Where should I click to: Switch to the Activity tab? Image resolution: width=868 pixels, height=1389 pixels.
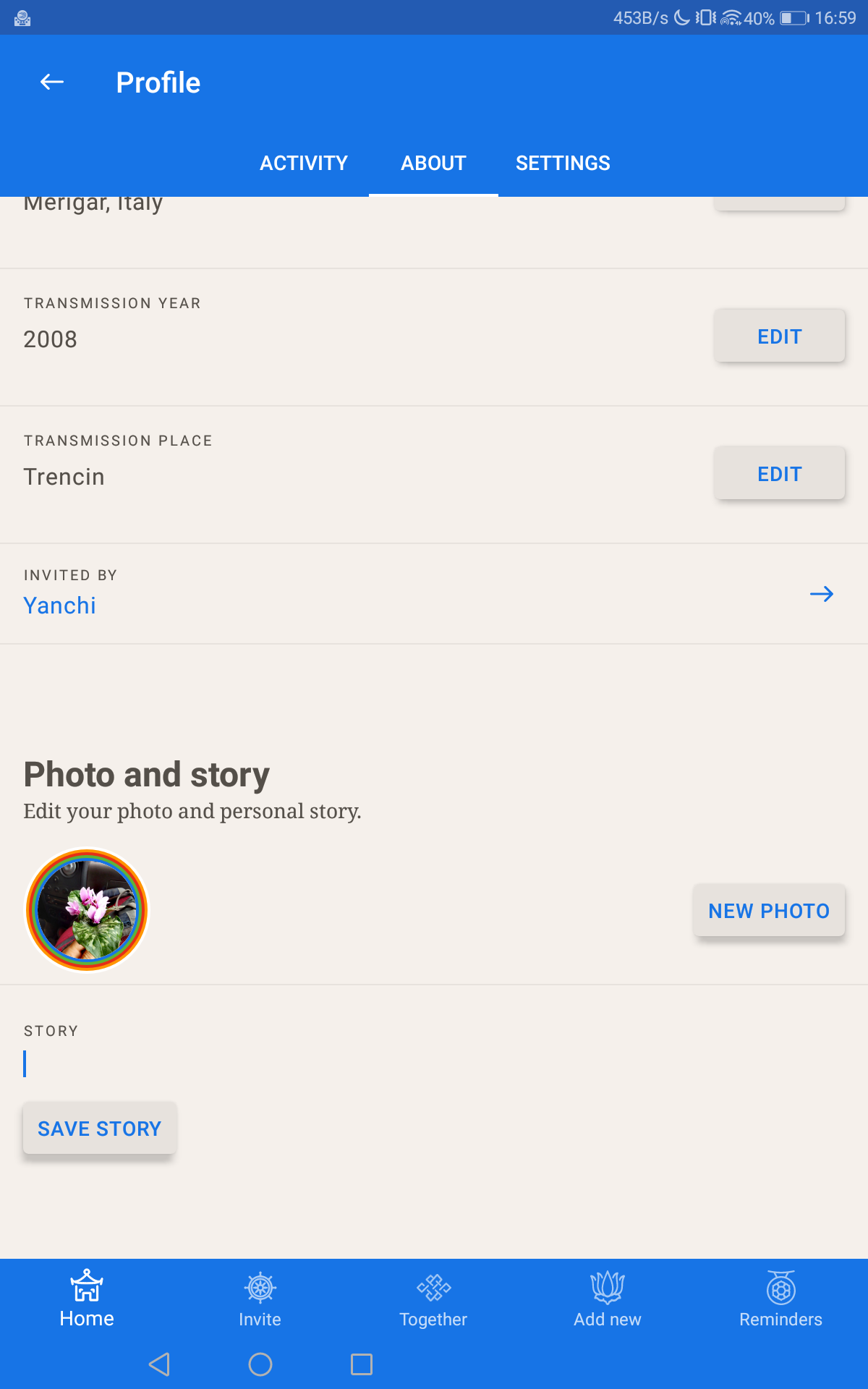(304, 163)
